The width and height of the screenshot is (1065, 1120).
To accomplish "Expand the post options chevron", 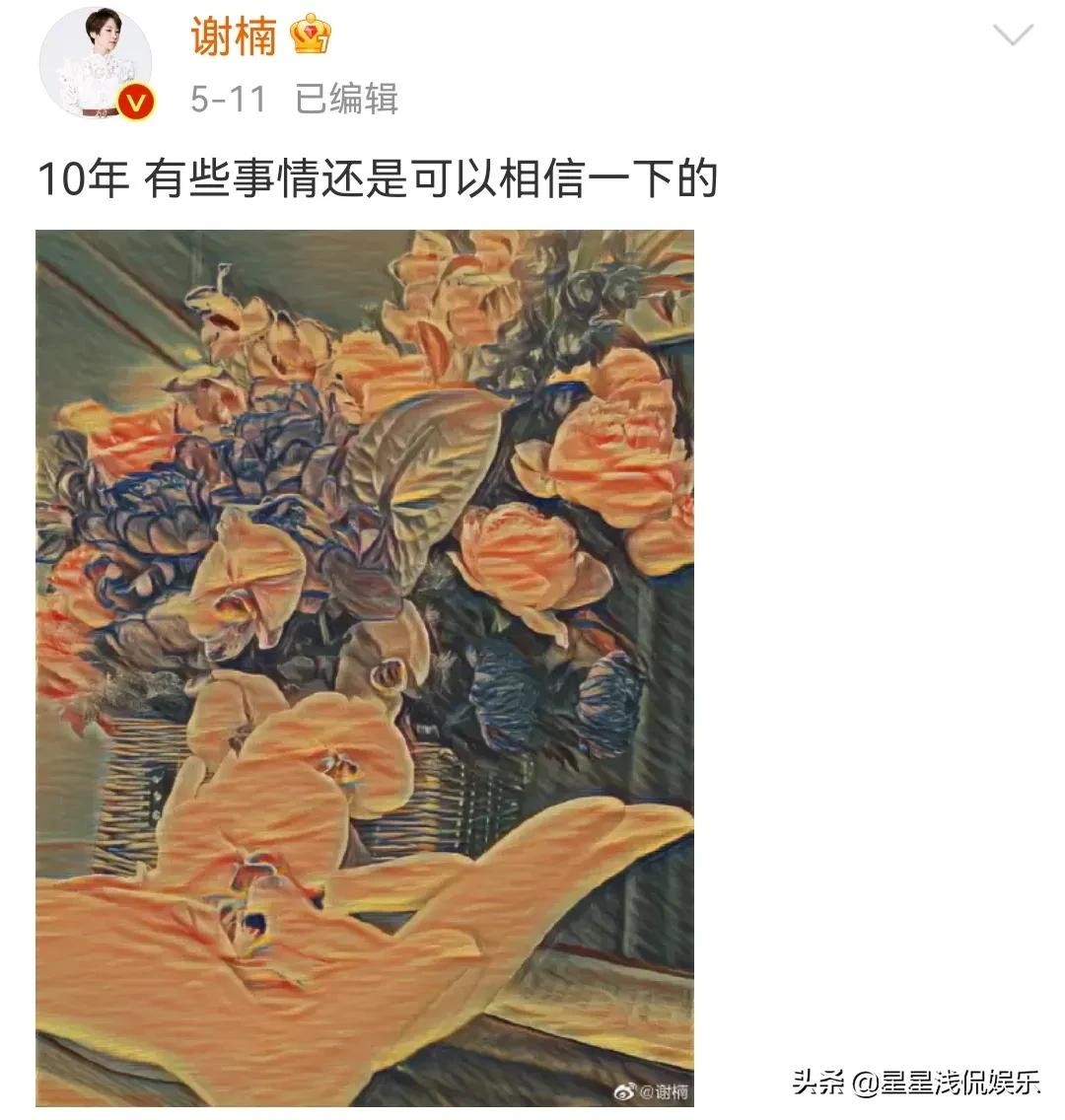I will pyautogui.click(x=1013, y=37).
